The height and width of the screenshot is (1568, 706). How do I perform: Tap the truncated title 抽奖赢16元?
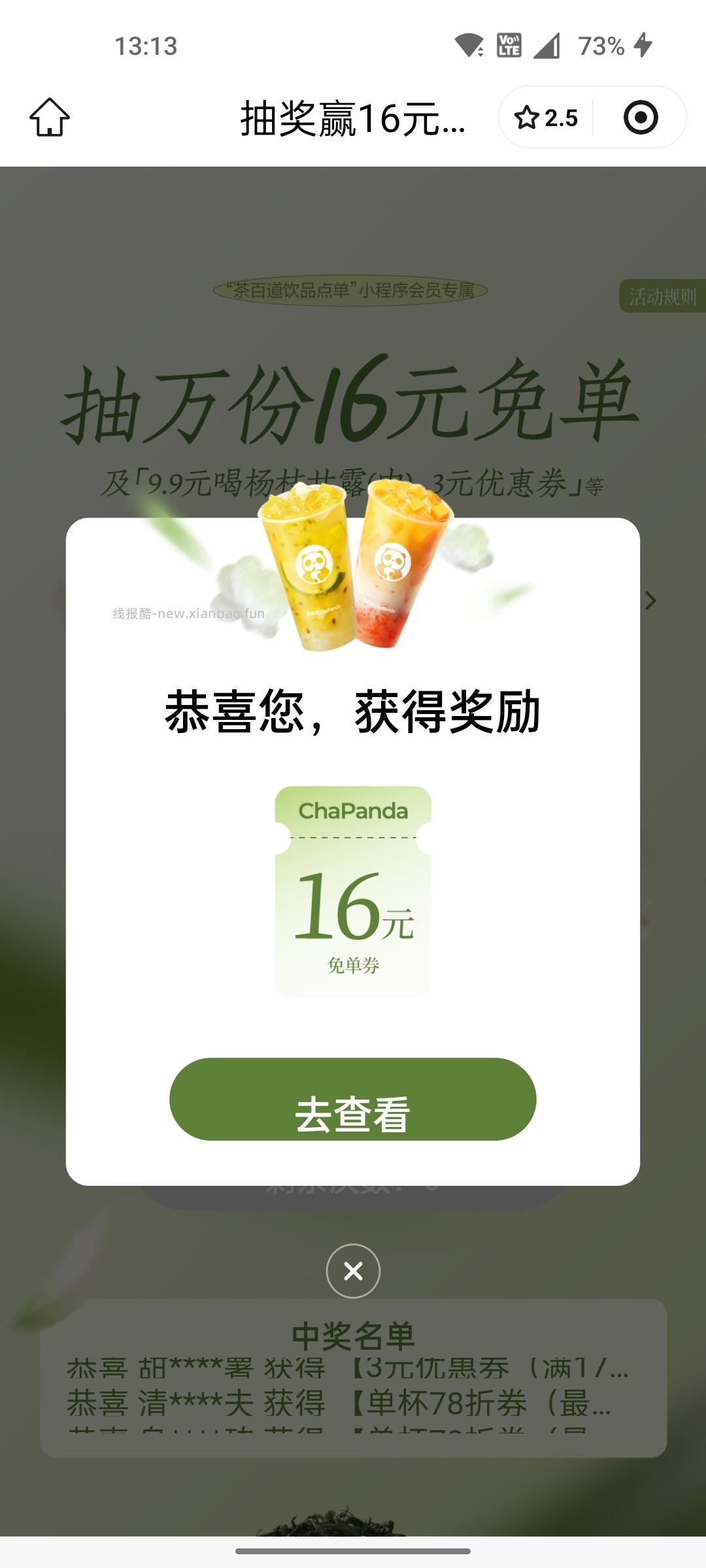[x=353, y=118]
